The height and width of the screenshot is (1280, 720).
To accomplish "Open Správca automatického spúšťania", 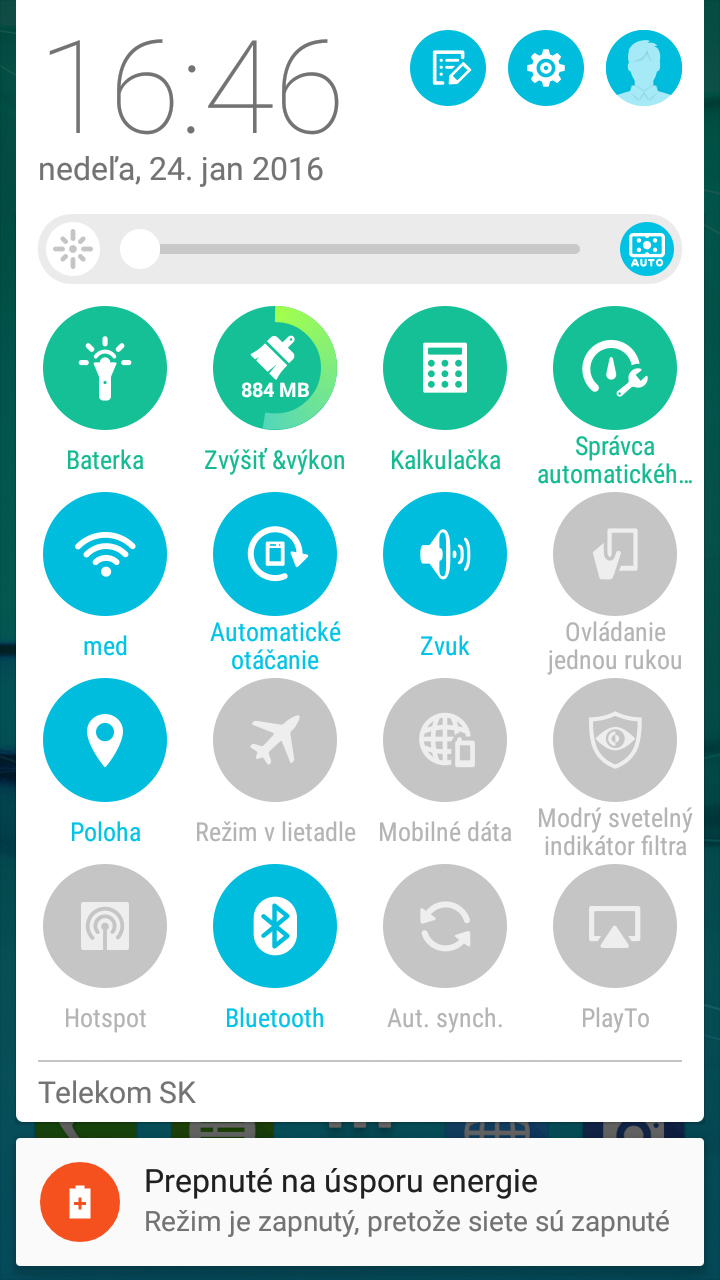I will click(615, 368).
